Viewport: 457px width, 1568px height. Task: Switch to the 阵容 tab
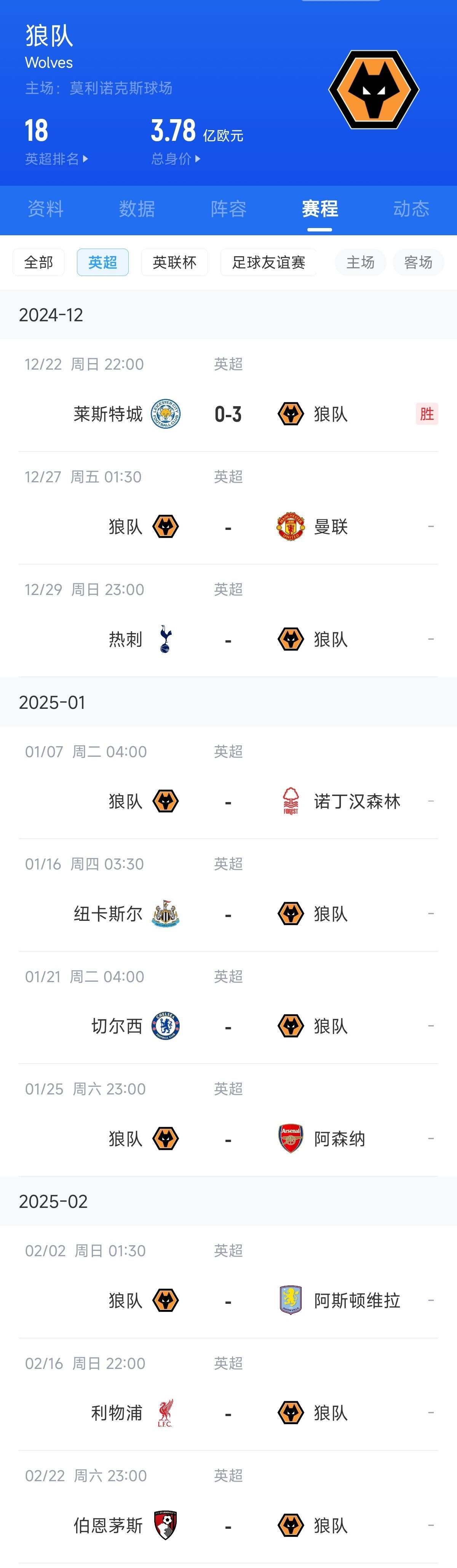point(228,209)
